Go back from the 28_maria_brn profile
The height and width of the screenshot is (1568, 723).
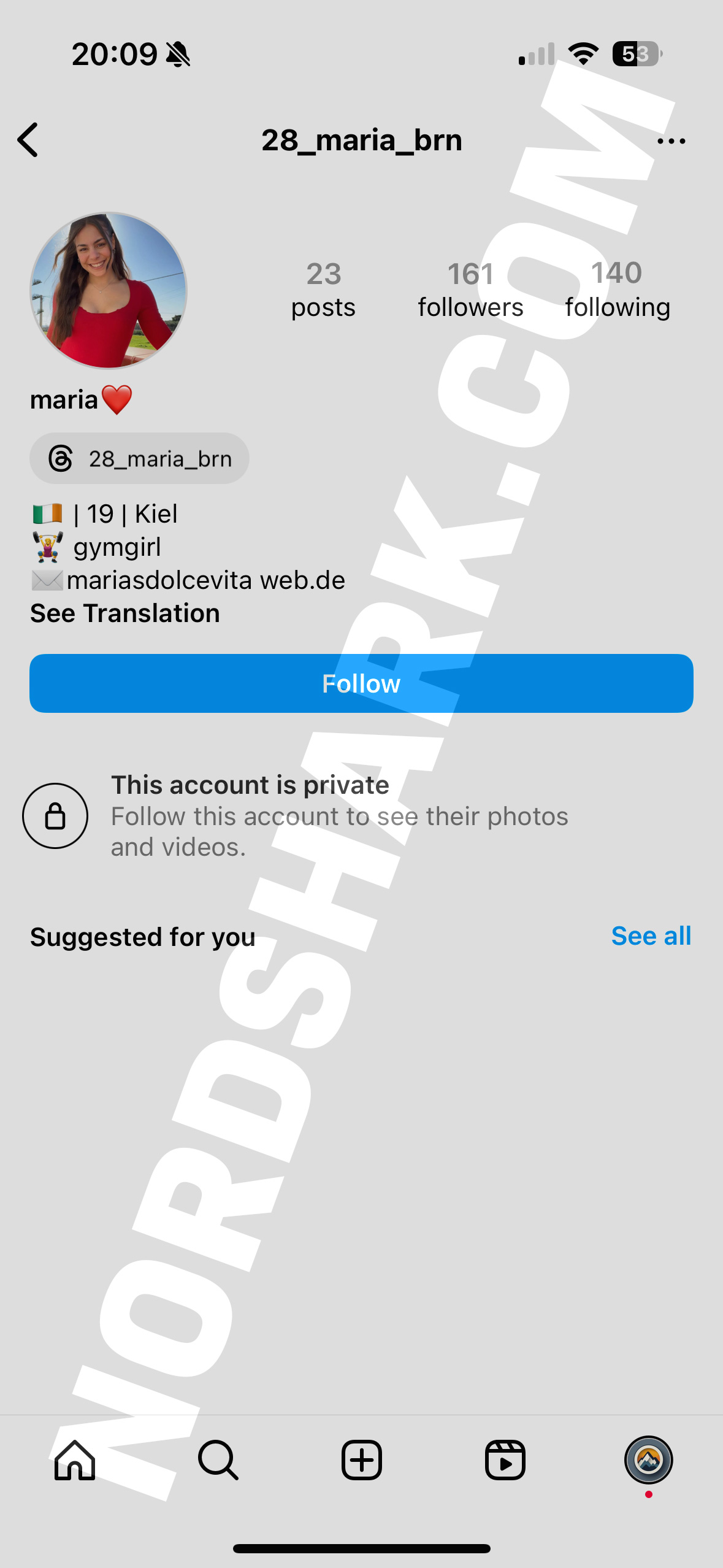click(28, 140)
